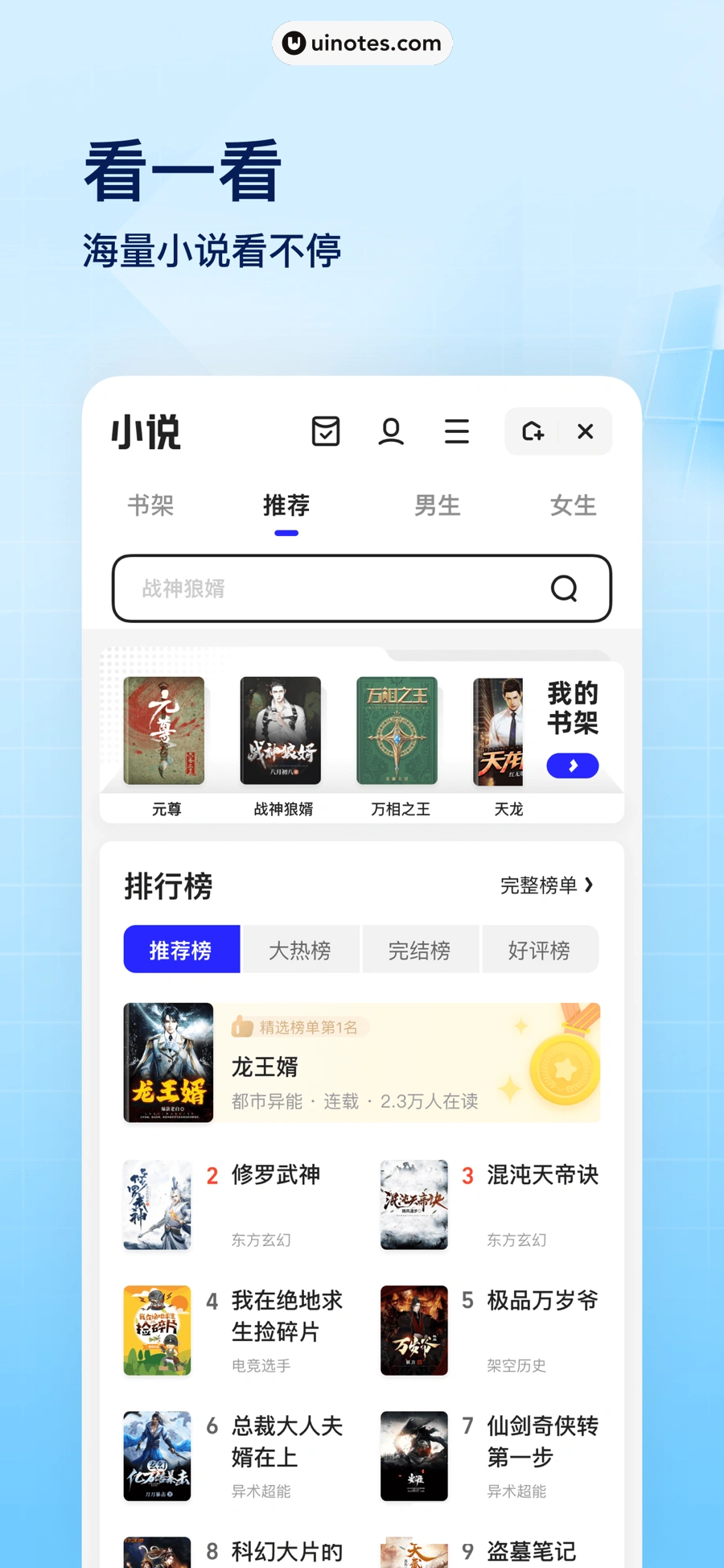Open the check-in/sign-in icon in the toolbar
The width and height of the screenshot is (724, 1568).
pos(325,431)
